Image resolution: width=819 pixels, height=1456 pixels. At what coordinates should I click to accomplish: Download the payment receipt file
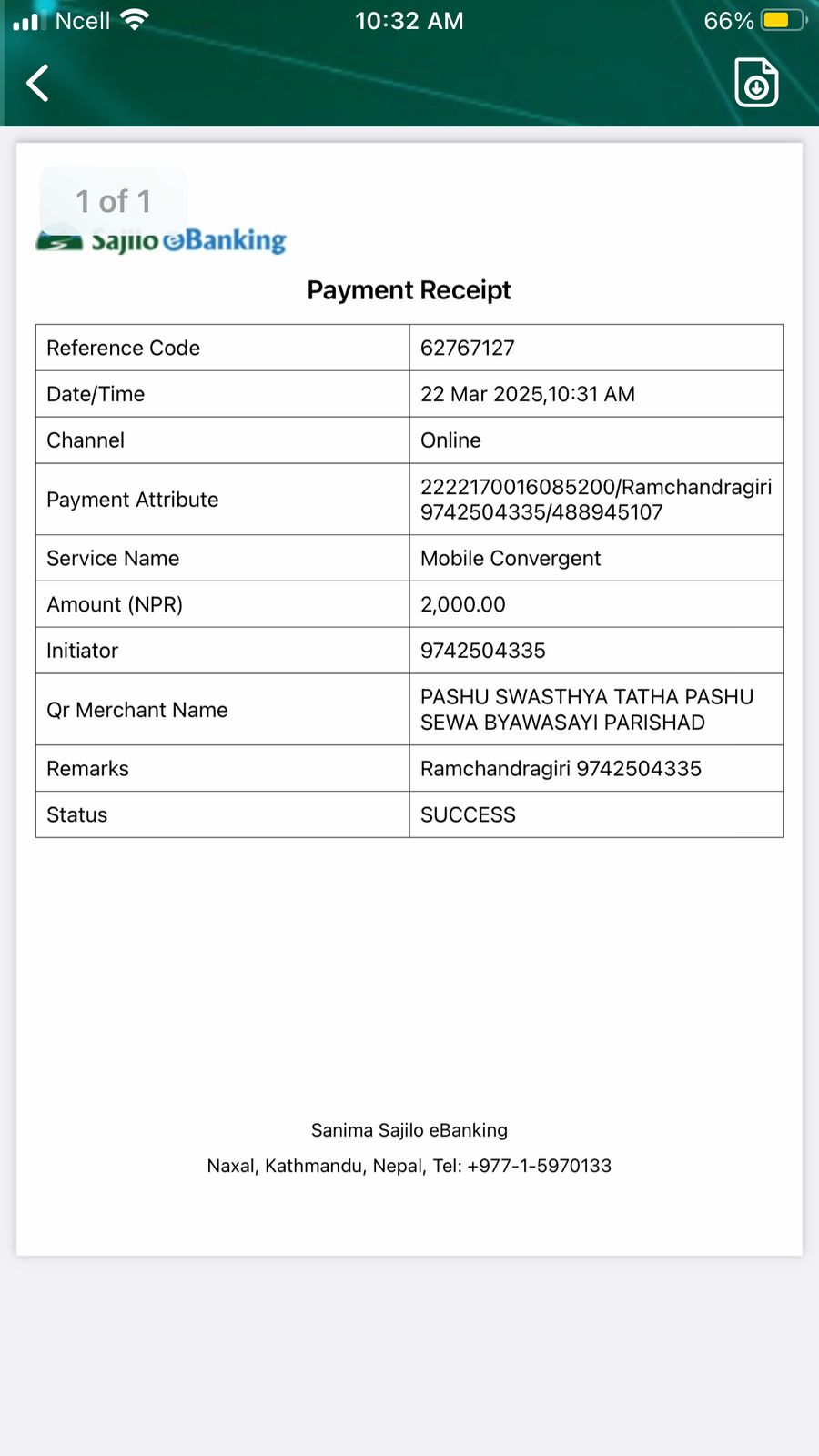[756, 82]
